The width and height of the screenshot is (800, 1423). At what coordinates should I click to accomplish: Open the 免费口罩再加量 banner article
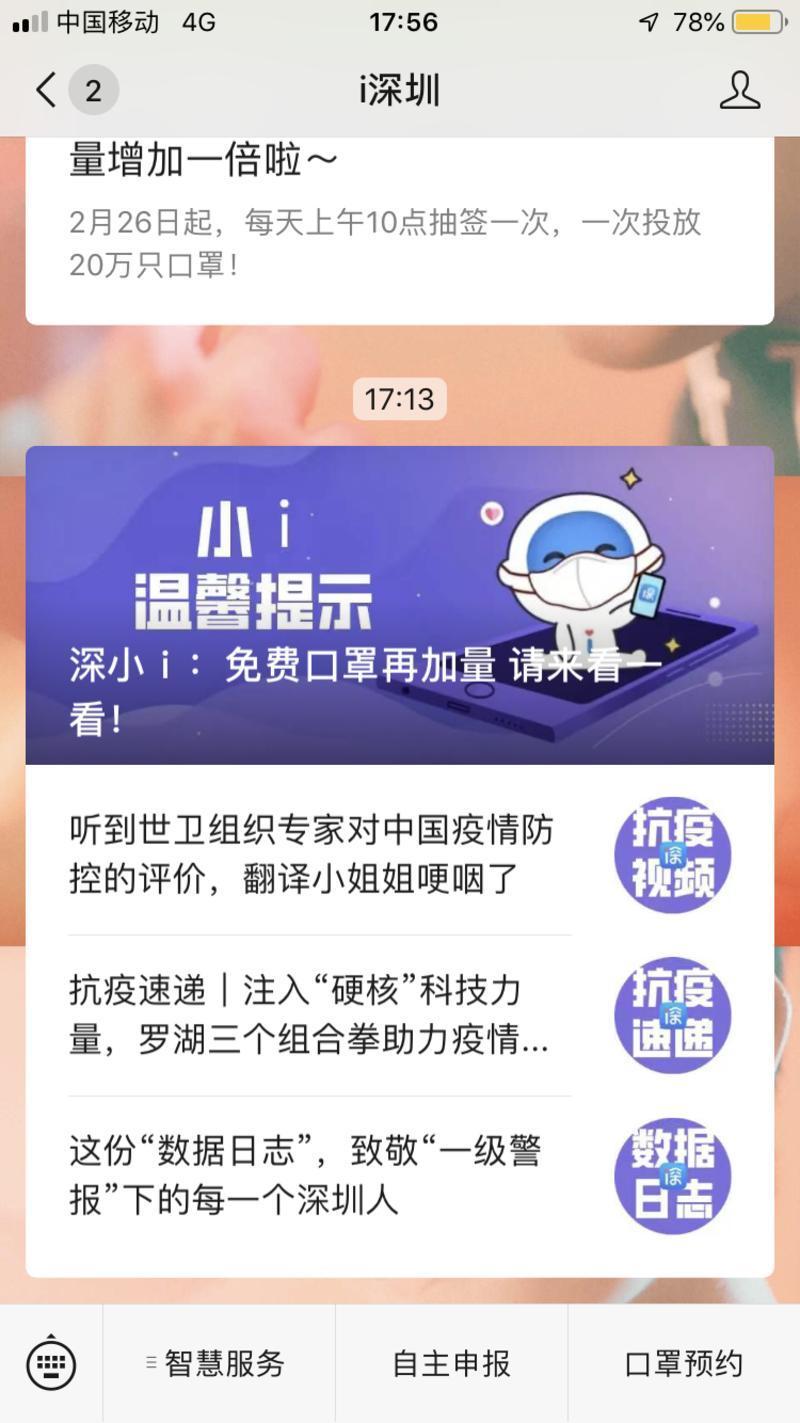399,605
